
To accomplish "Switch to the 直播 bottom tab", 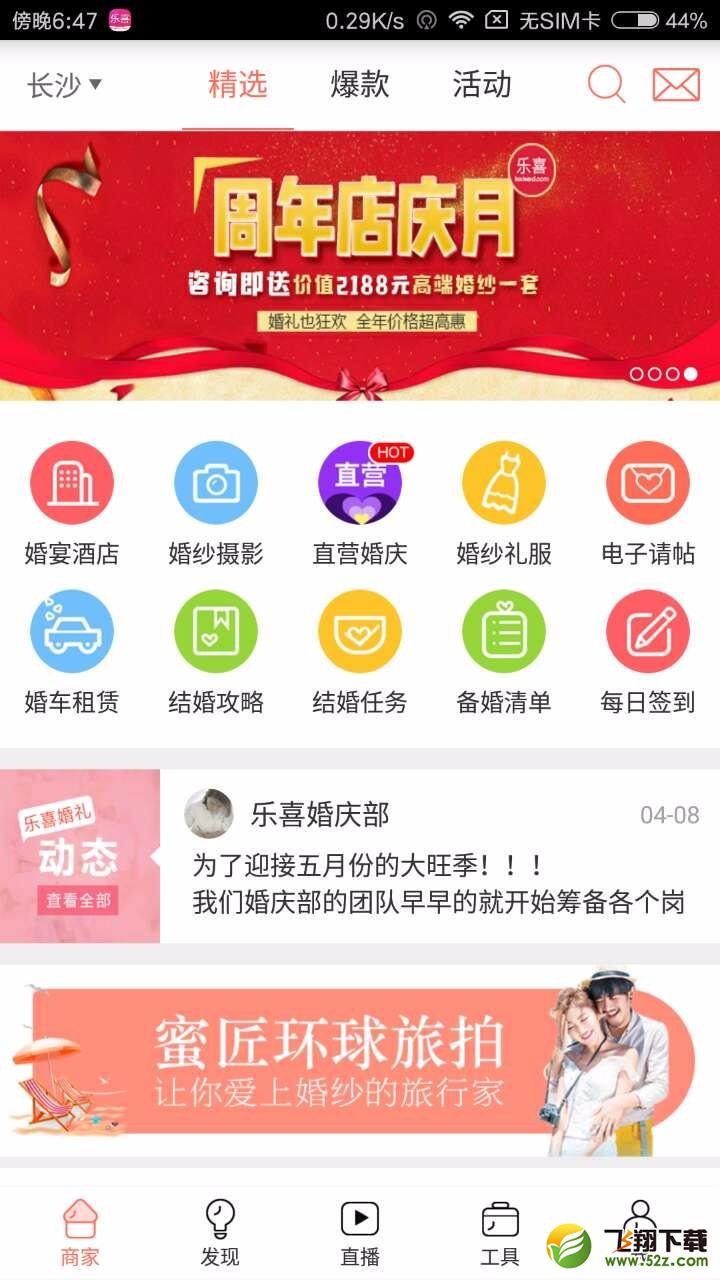I will [360, 1233].
